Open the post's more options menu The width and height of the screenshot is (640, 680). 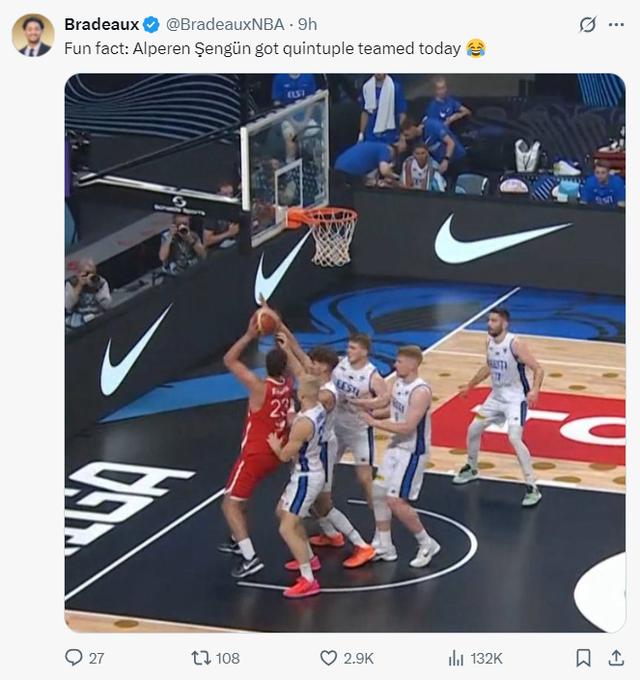(616, 24)
